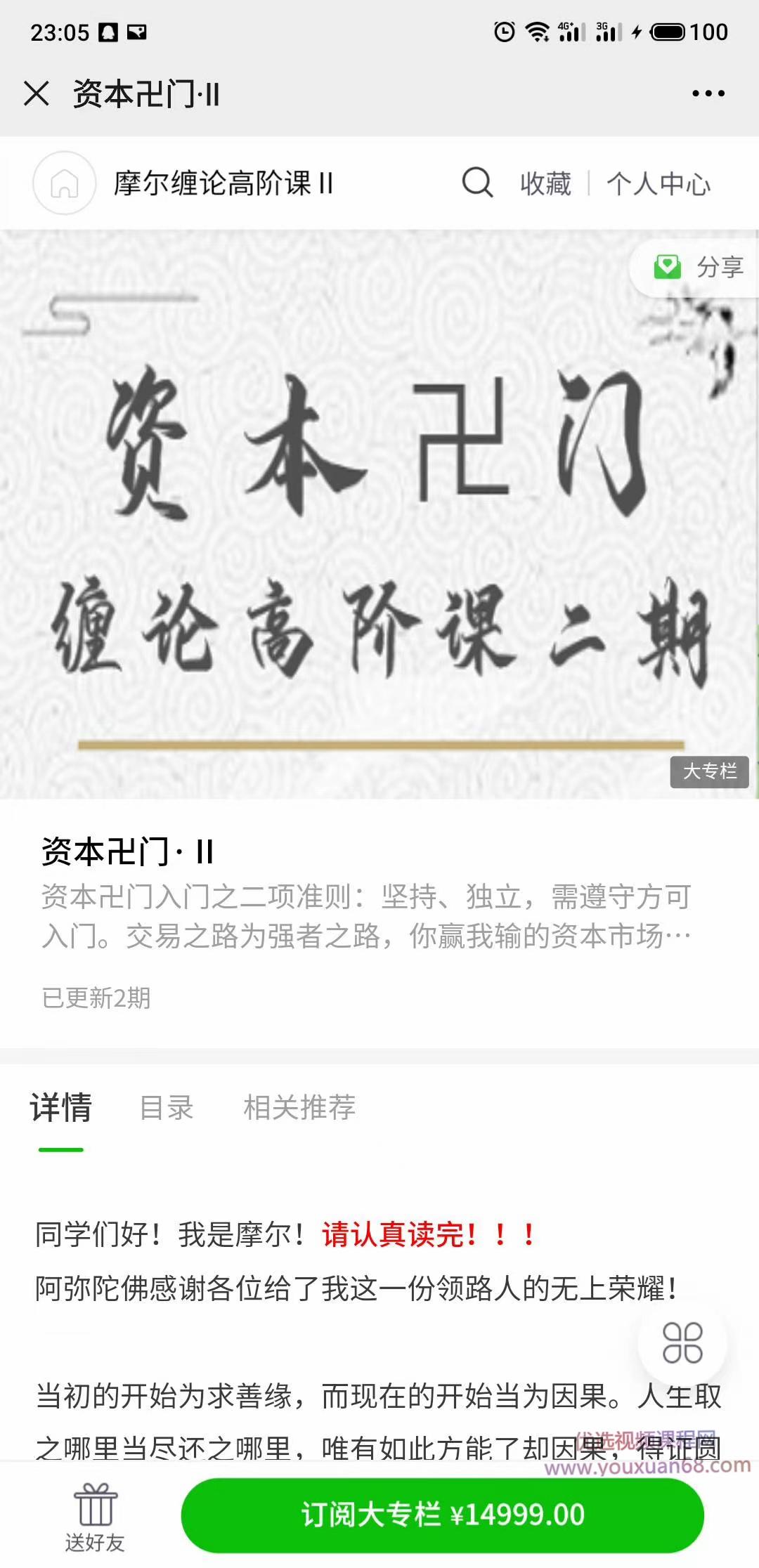This screenshot has width=759, height=1568.
Task: Open the floating four-square quick menu
Action: [x=682, y=1342]
